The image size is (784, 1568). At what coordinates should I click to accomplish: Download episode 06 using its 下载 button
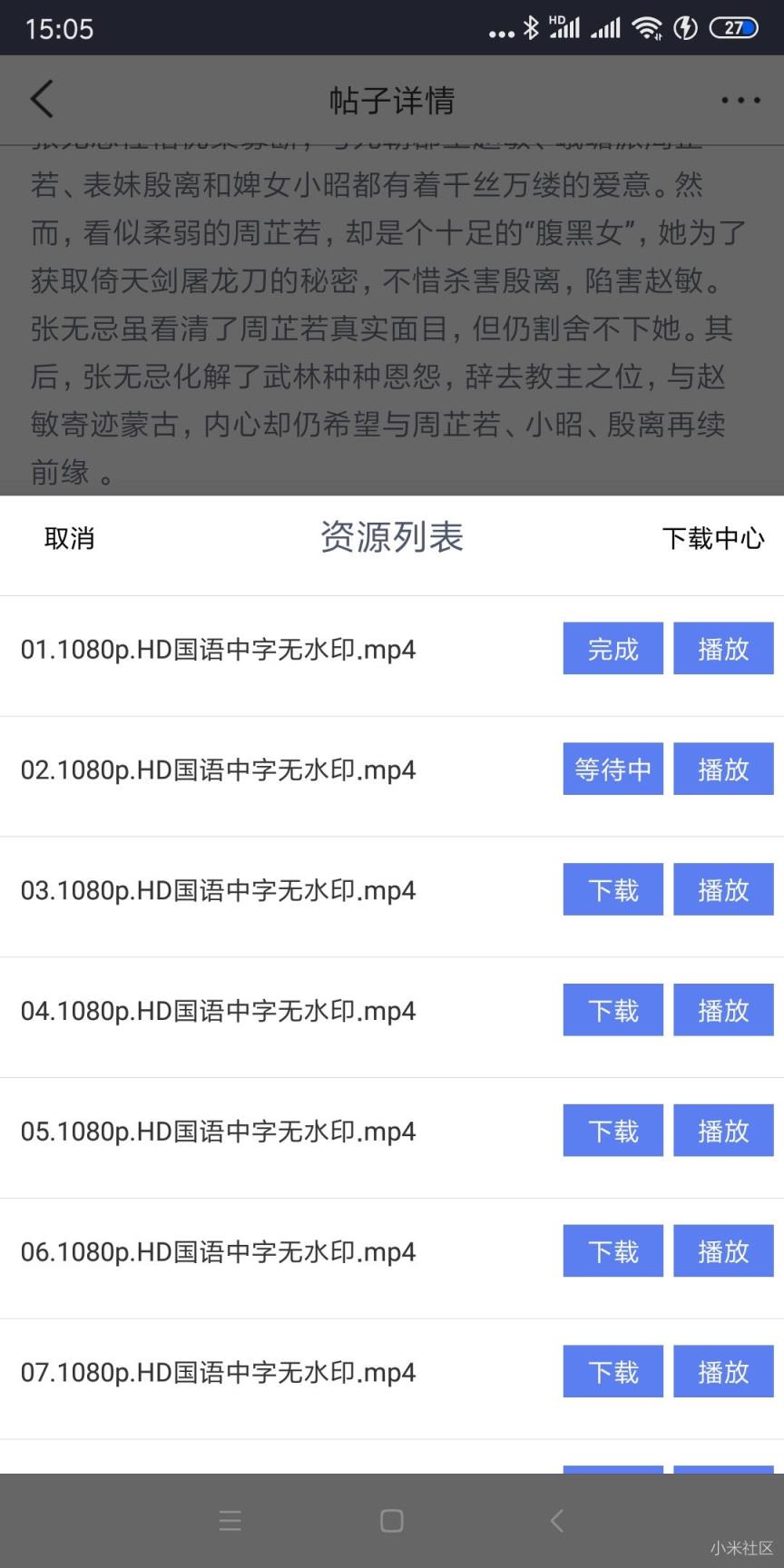[x=612, y=1251]
